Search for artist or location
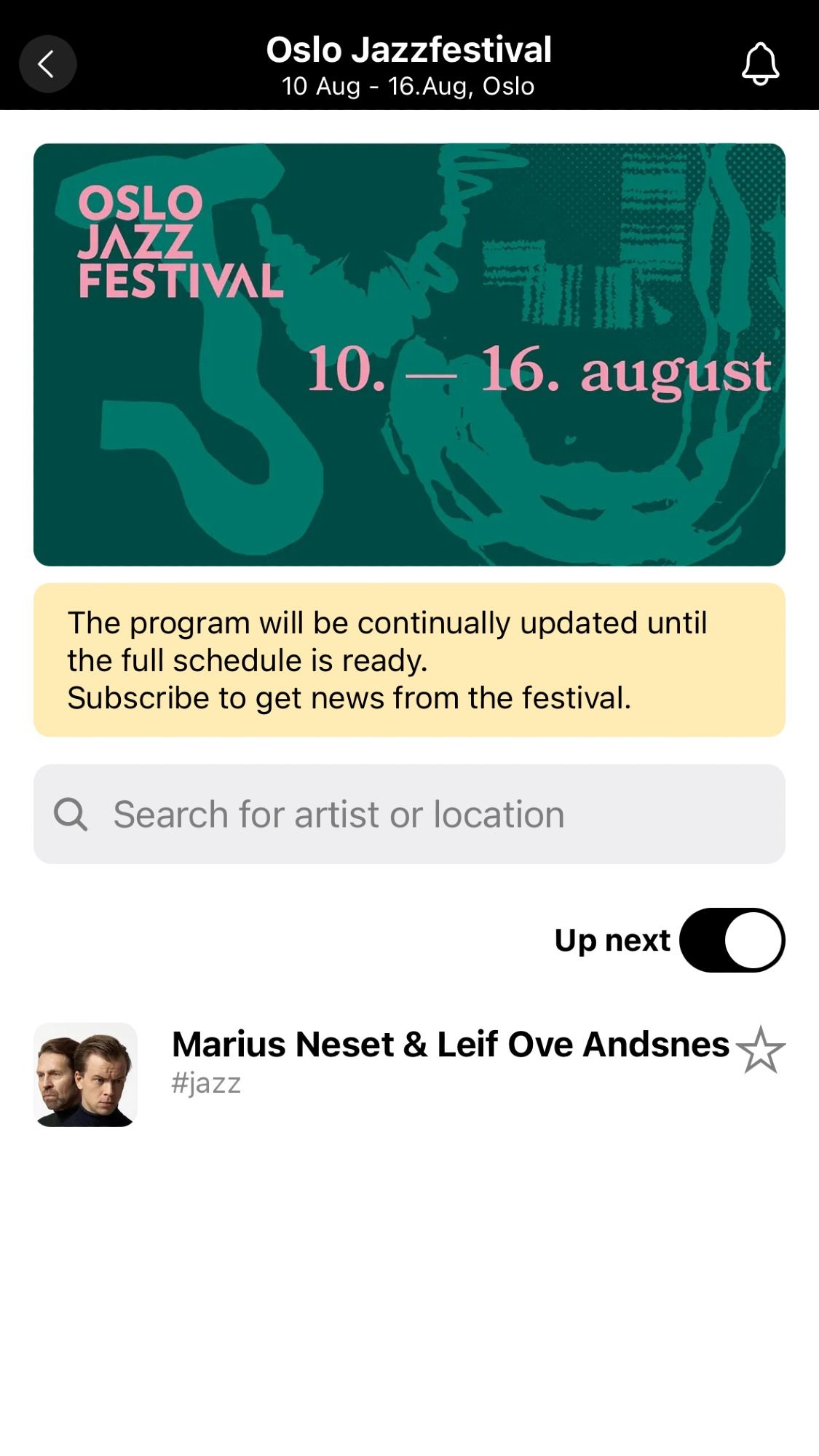Screen dimensions: 819x1456 click(x=409, y=814)
